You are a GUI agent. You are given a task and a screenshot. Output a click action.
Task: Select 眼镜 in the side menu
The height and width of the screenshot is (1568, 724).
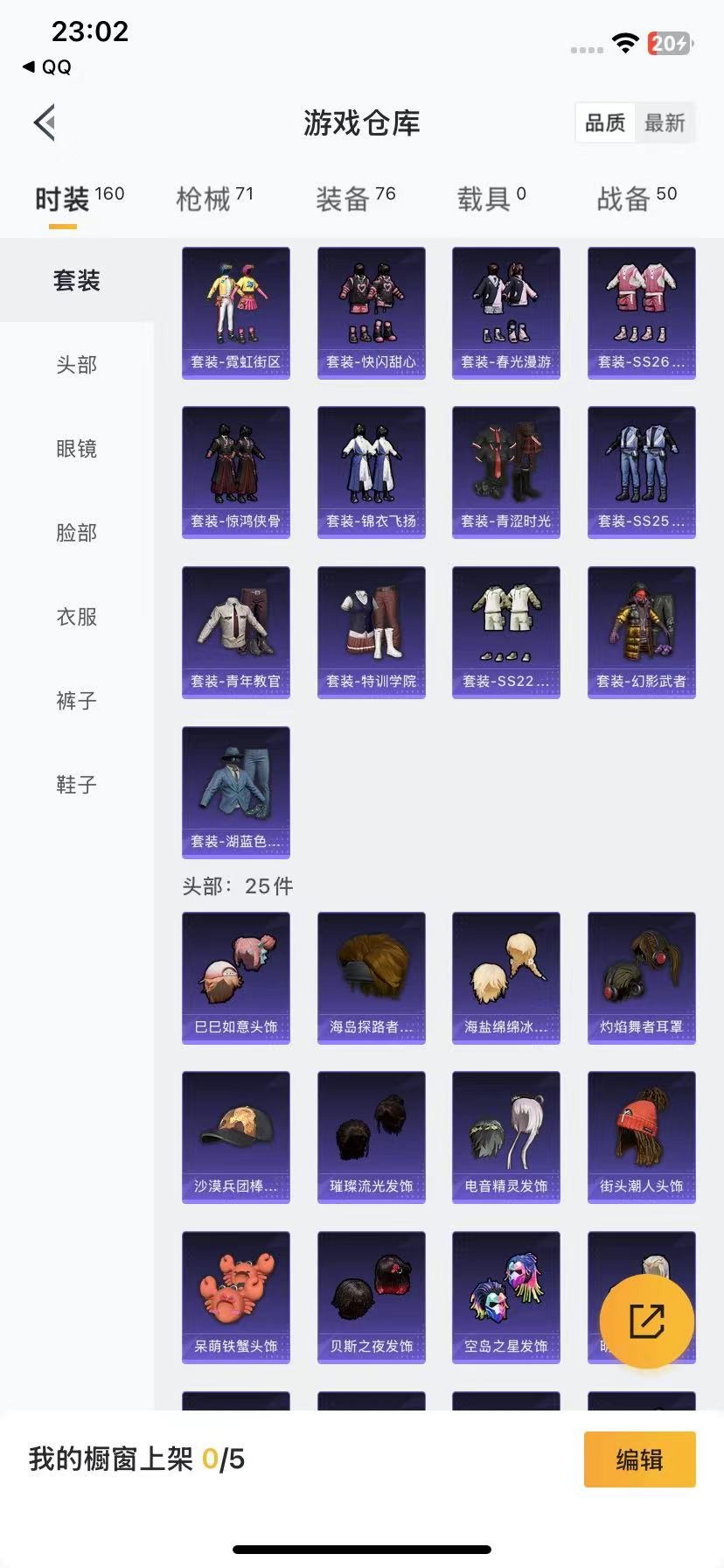coord(77,448)
